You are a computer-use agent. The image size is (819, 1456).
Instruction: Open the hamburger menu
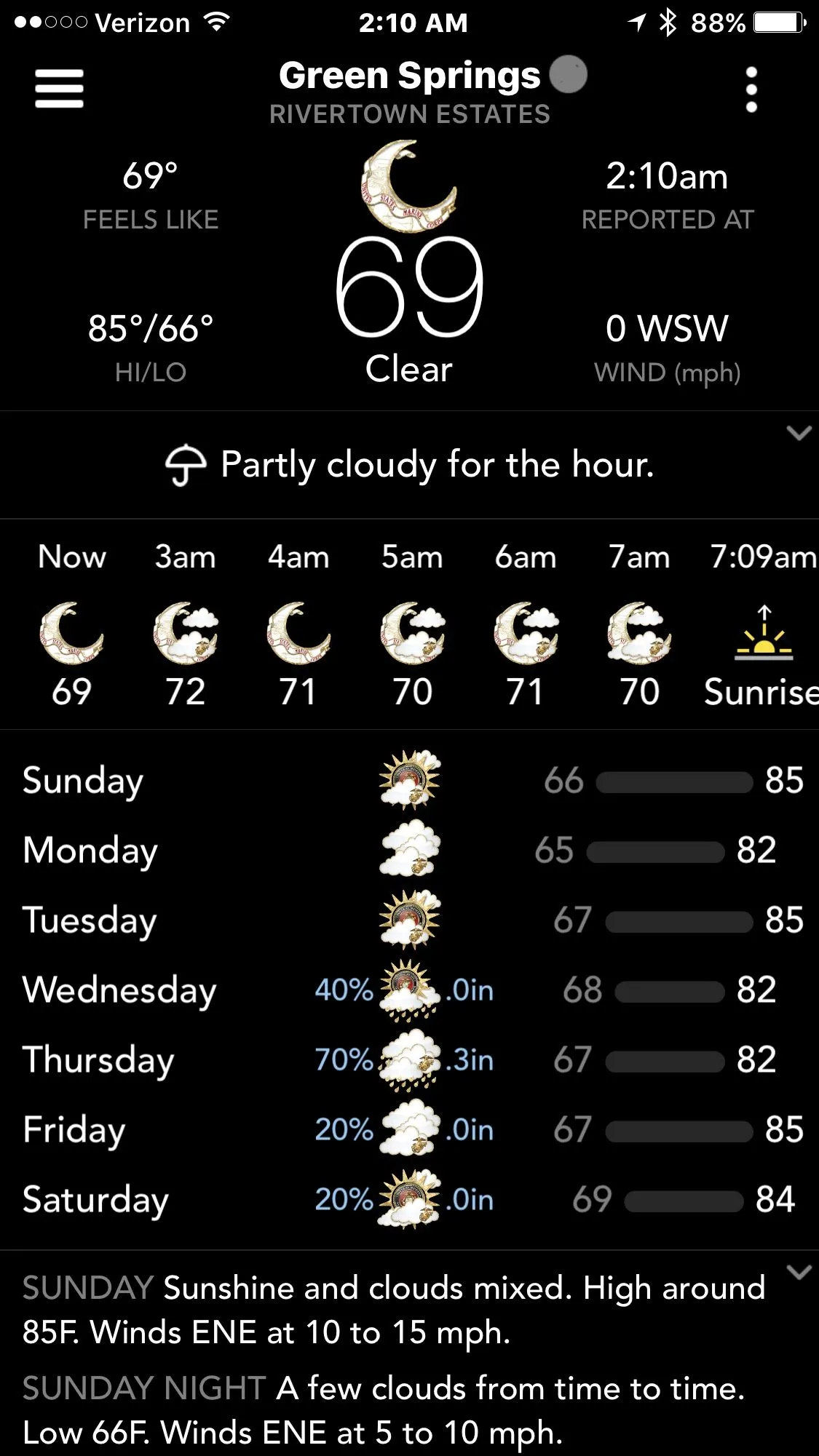pyautogui.click(x=59, y=89)
